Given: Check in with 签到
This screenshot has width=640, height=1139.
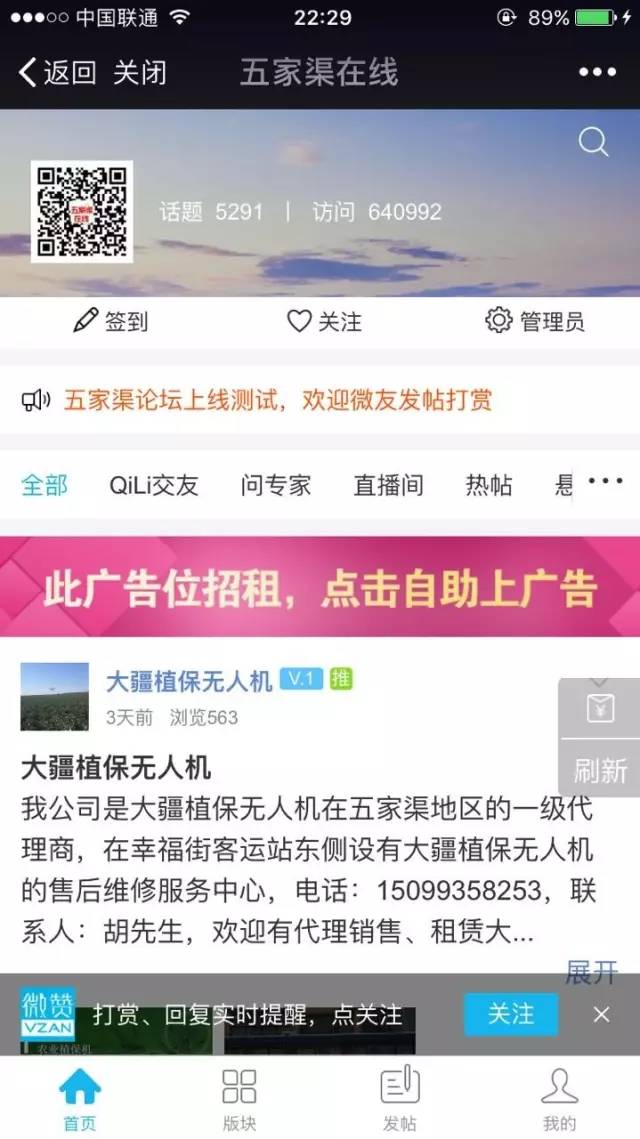Looking at the screenshot, I should pyautogui.click(x=110, y=321).
